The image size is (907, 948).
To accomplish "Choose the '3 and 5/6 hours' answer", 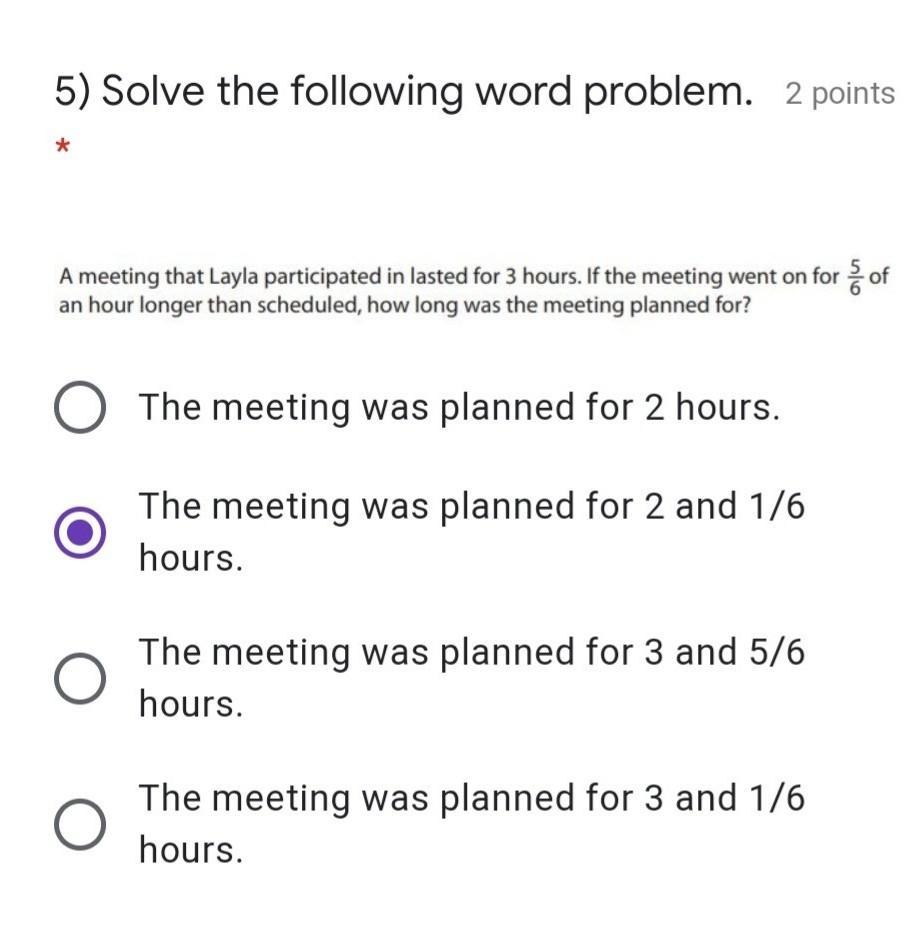I will click(x=81, y=679).
